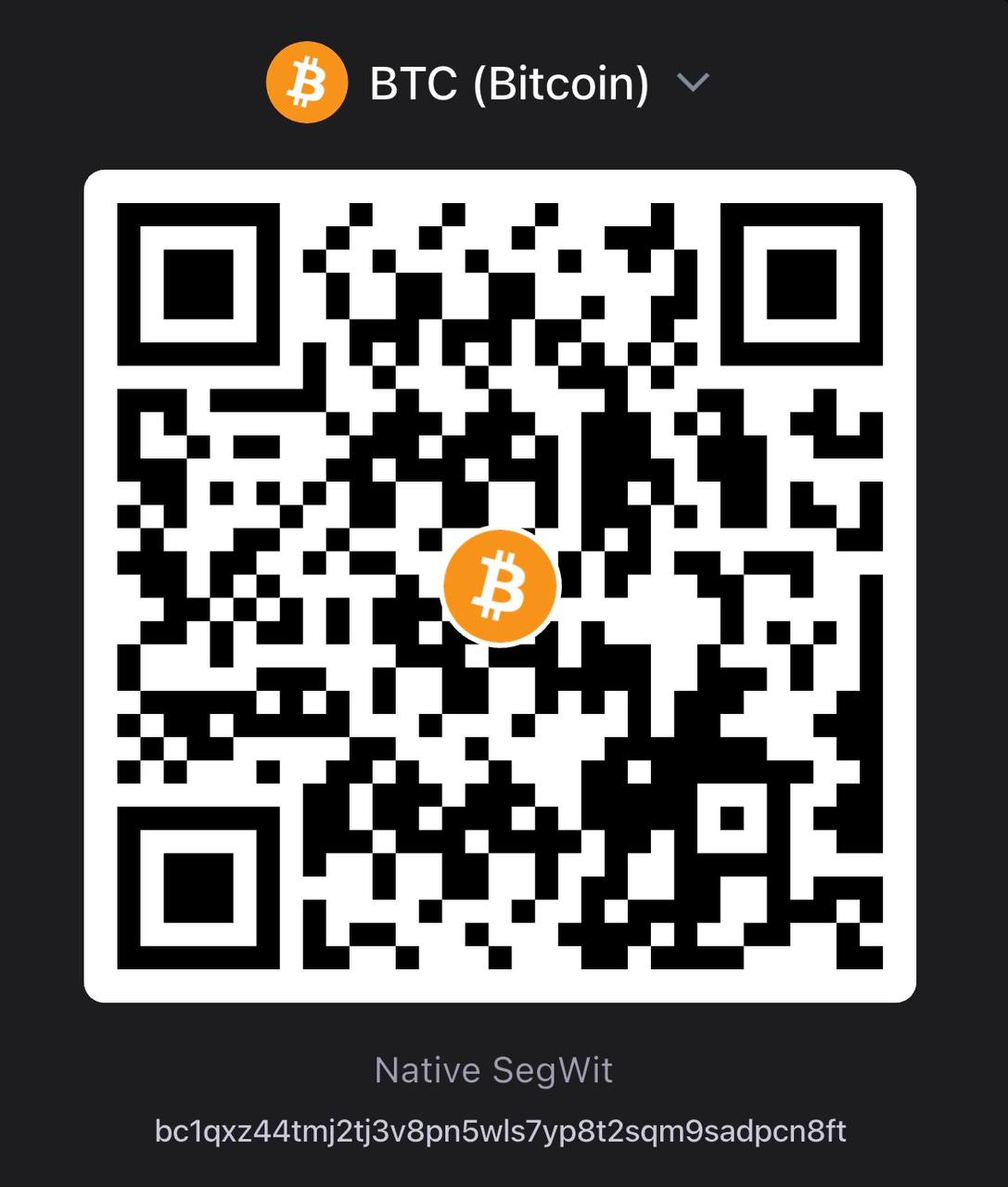Screen dimensions: 1008x1187
Task: Expand the BTC (Bitcoin) coin selector
Action: [692, 83]
